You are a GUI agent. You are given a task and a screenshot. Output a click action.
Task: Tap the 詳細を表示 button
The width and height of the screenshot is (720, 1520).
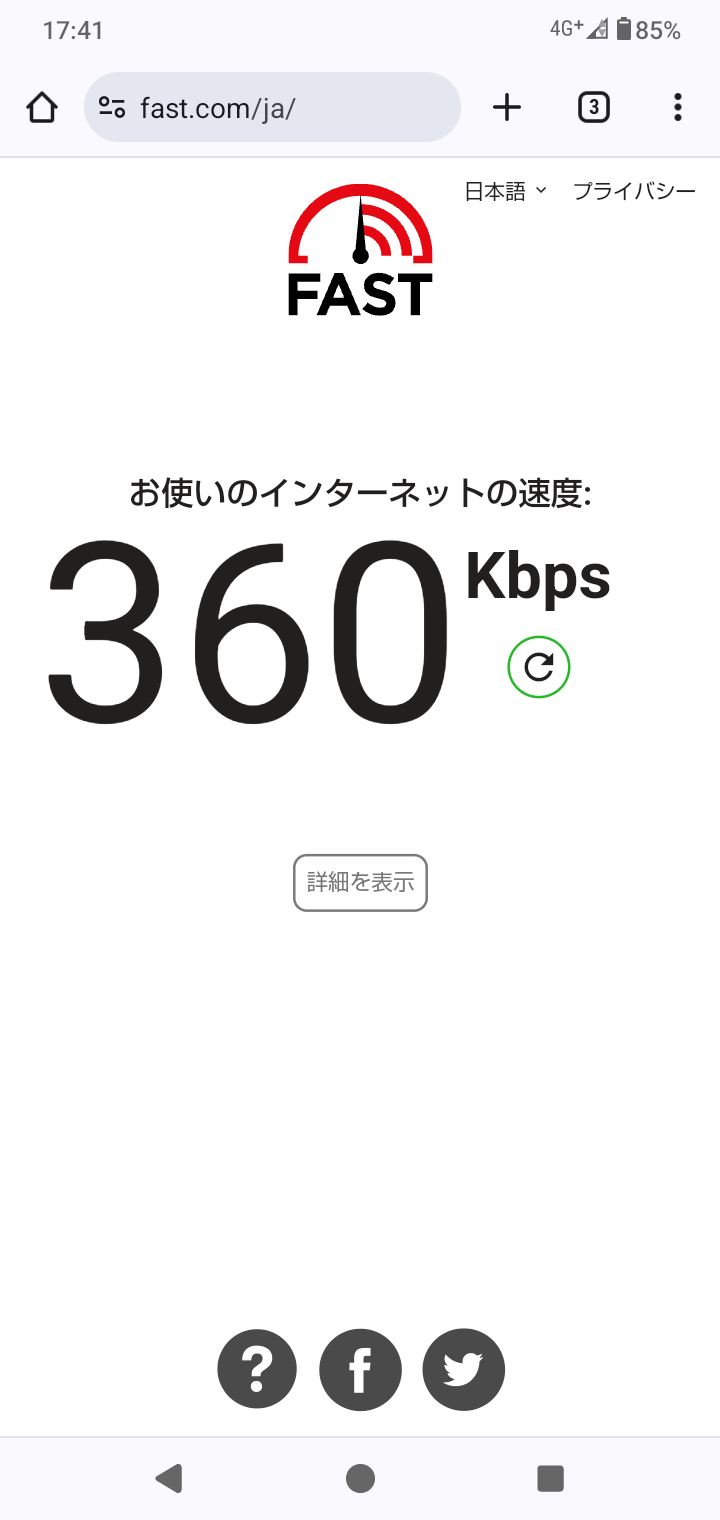(360, 883)
